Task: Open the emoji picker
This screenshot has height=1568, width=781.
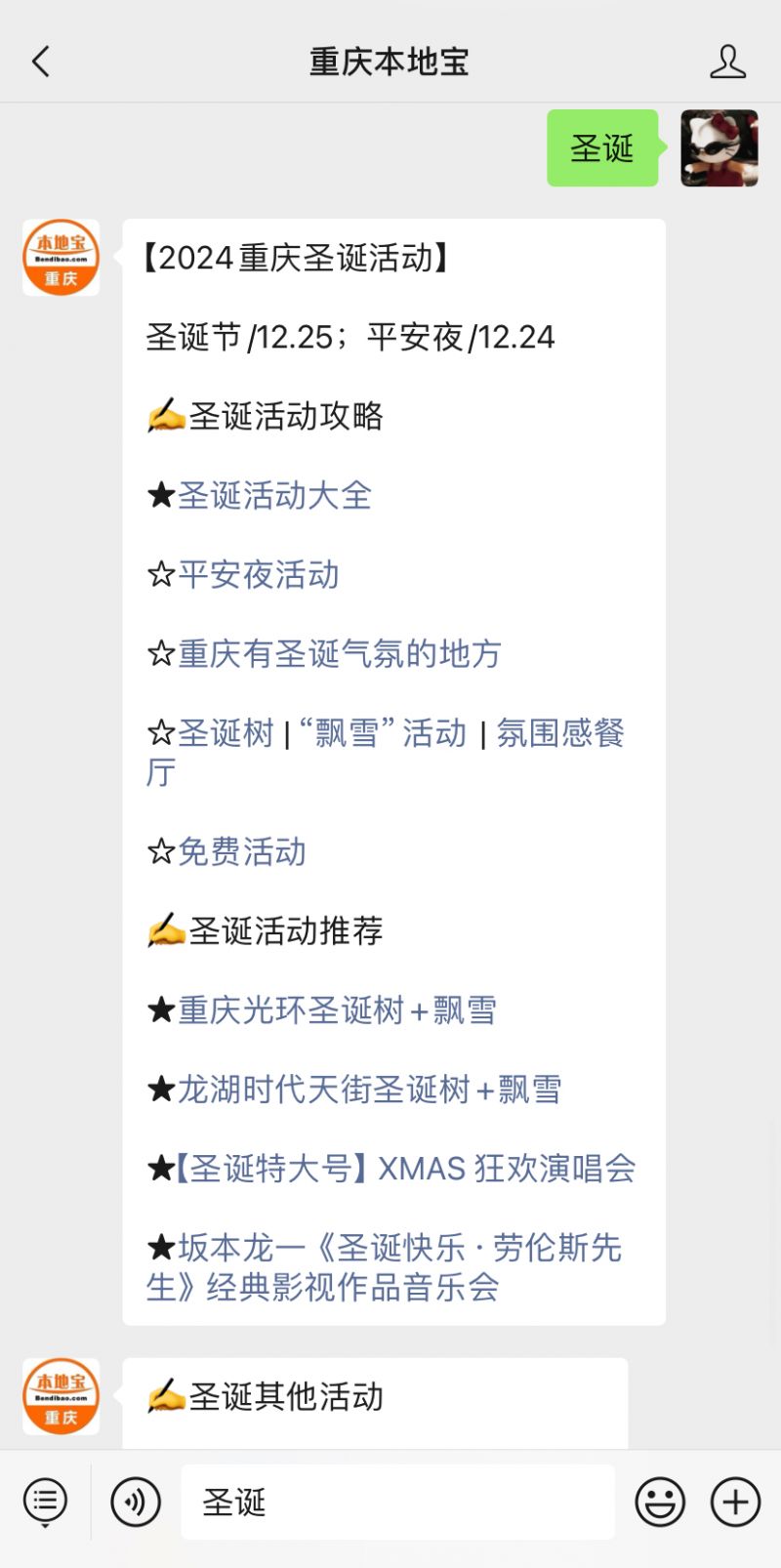Action: point(660,1502)
